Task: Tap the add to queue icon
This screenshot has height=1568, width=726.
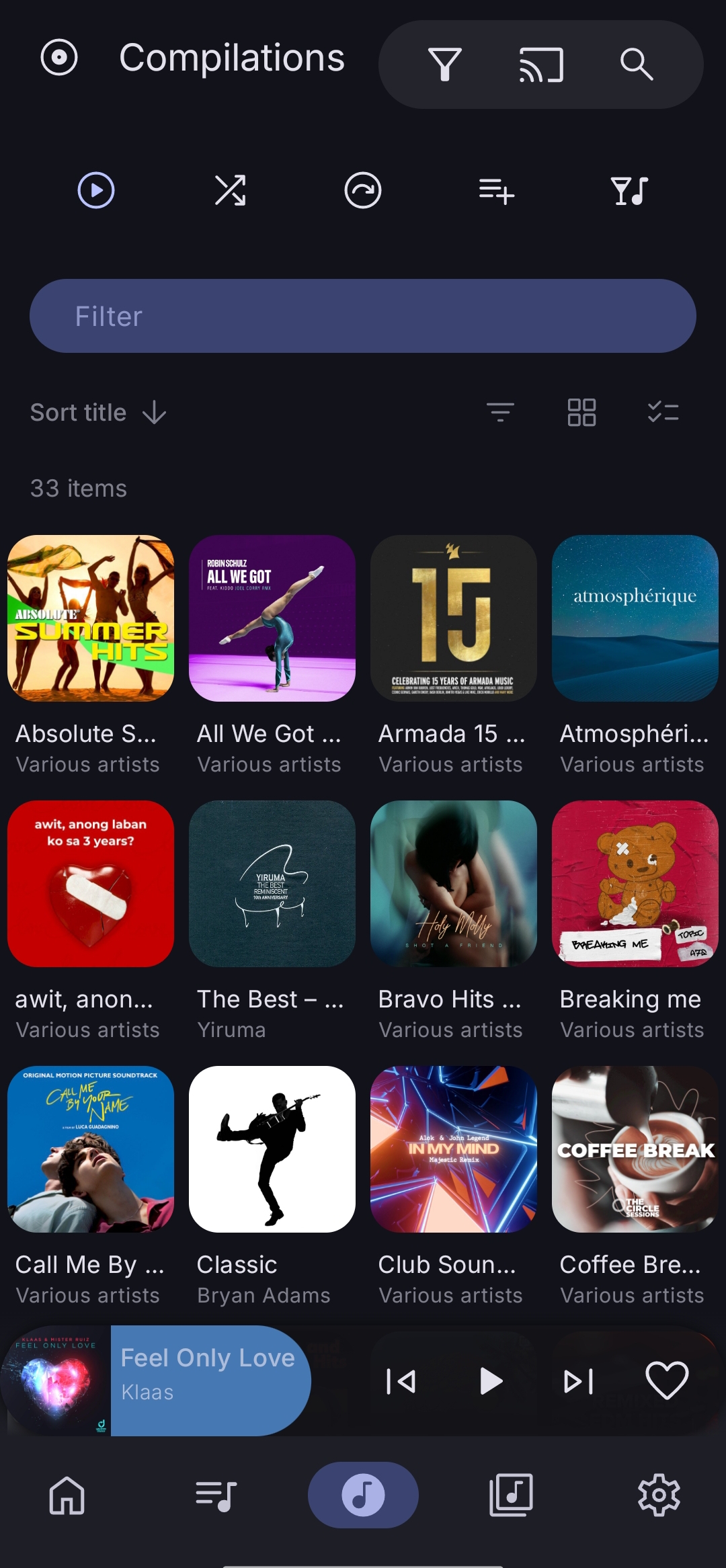Action: [497, 191]
